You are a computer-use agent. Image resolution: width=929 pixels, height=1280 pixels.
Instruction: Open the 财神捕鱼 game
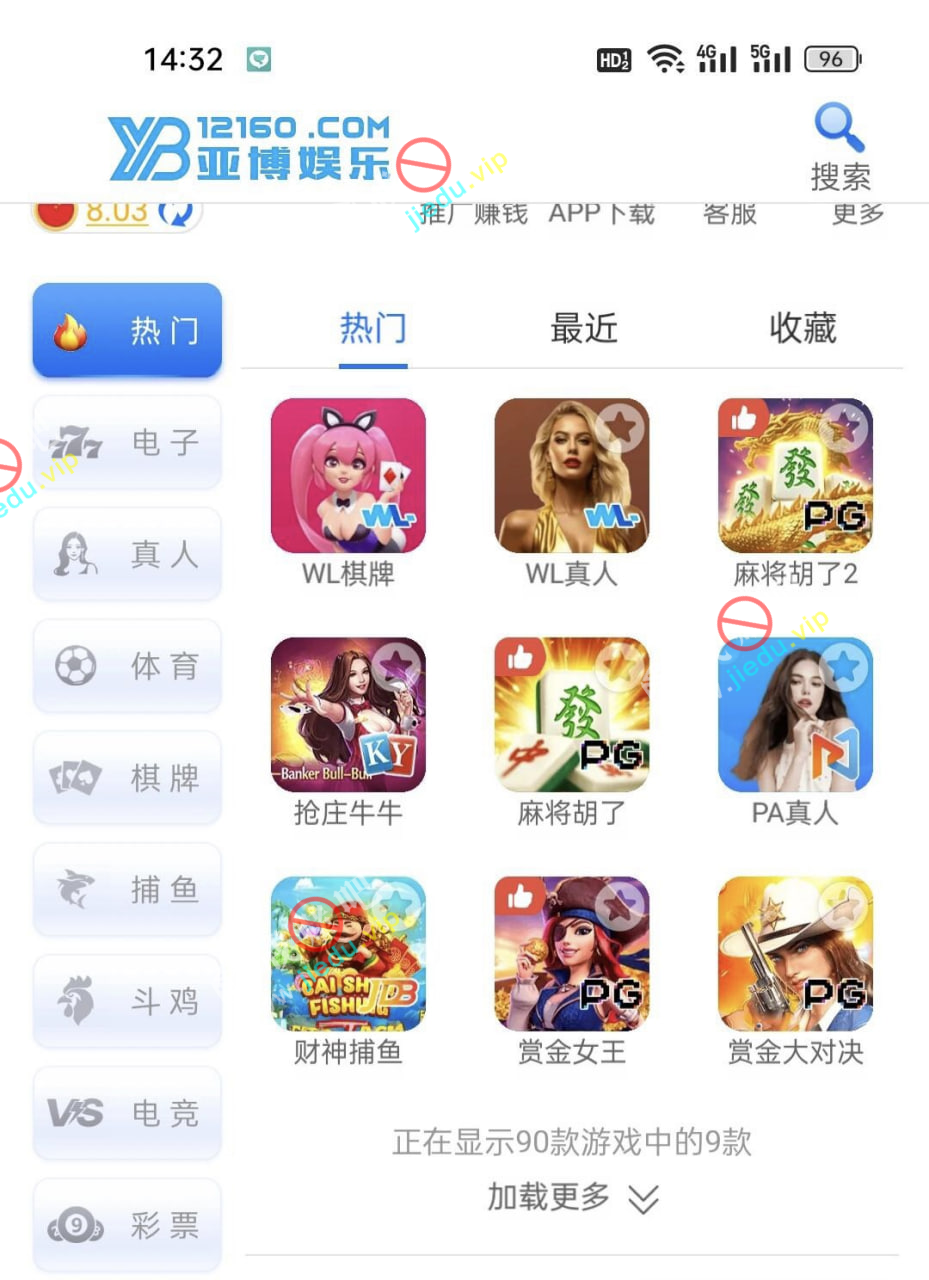[348, 954]
